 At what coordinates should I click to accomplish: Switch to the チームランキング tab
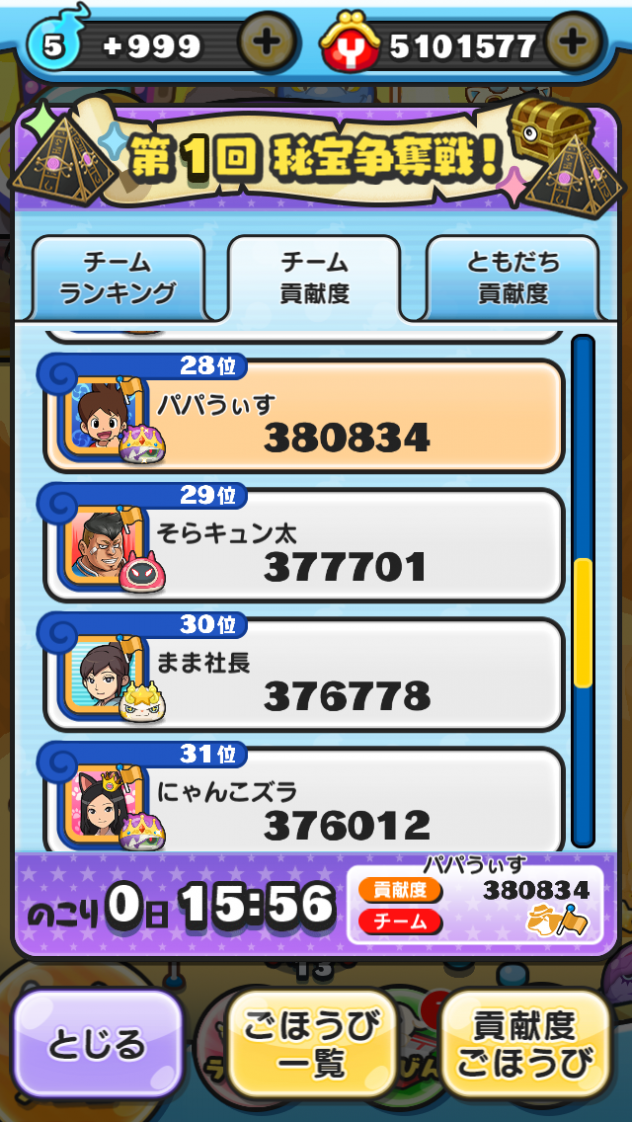117,278
